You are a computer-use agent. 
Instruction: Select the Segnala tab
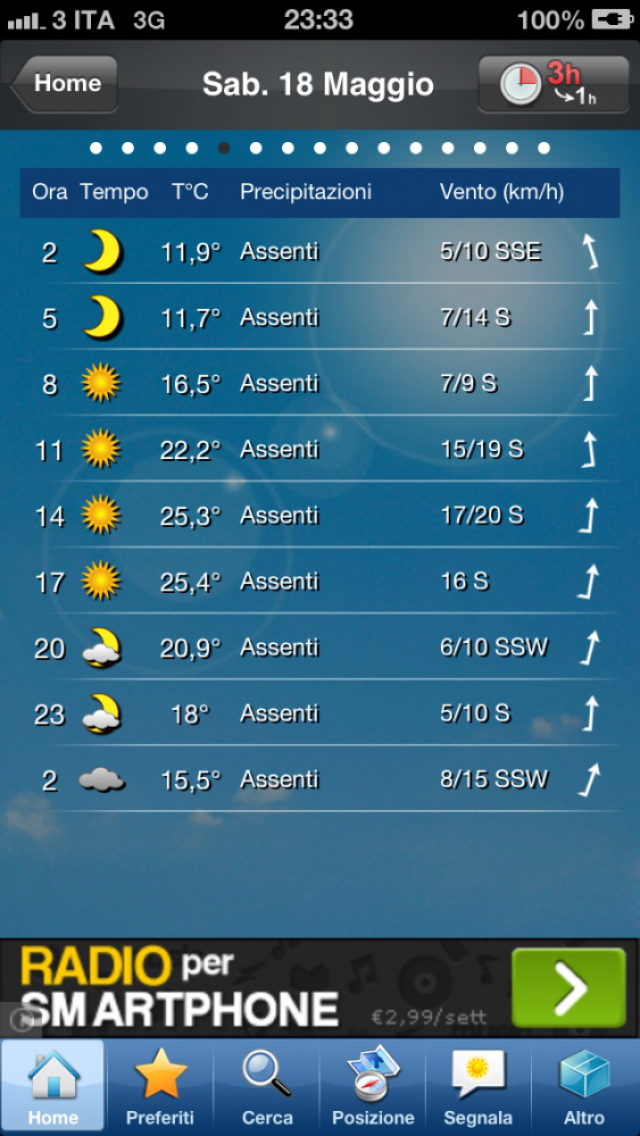pos(478,1087)
